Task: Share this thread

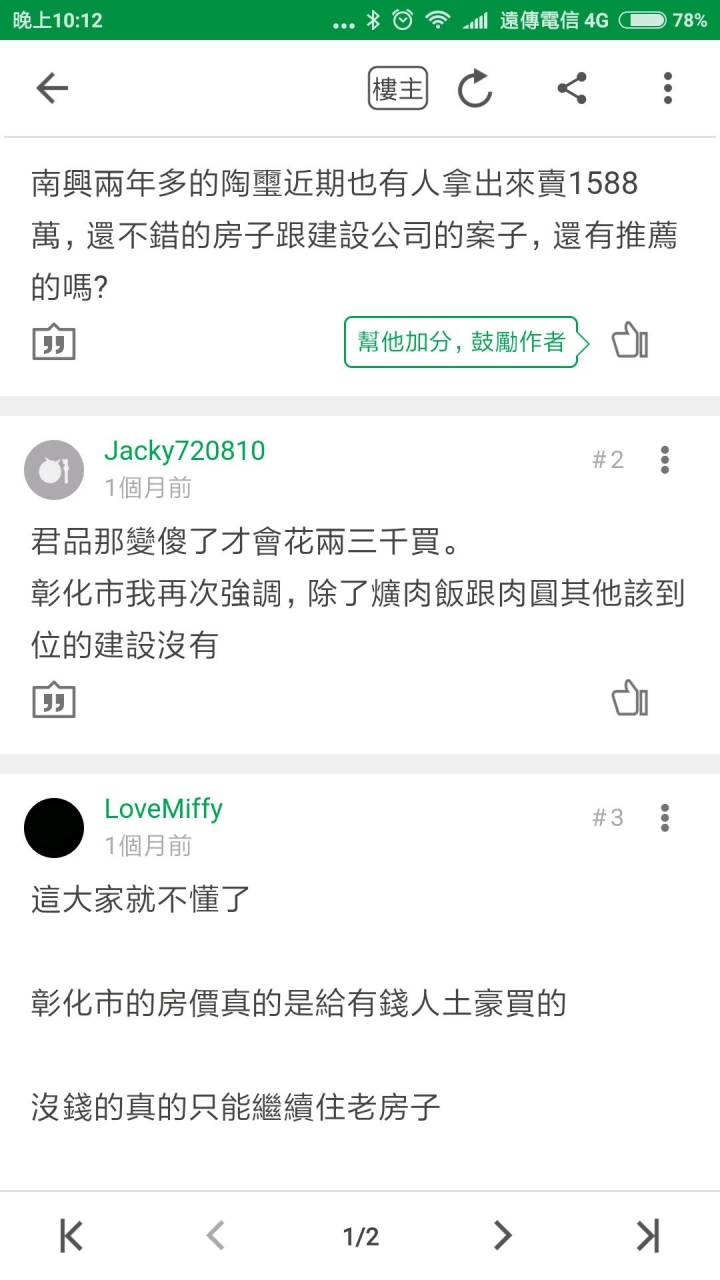Action: pos(571,89)
